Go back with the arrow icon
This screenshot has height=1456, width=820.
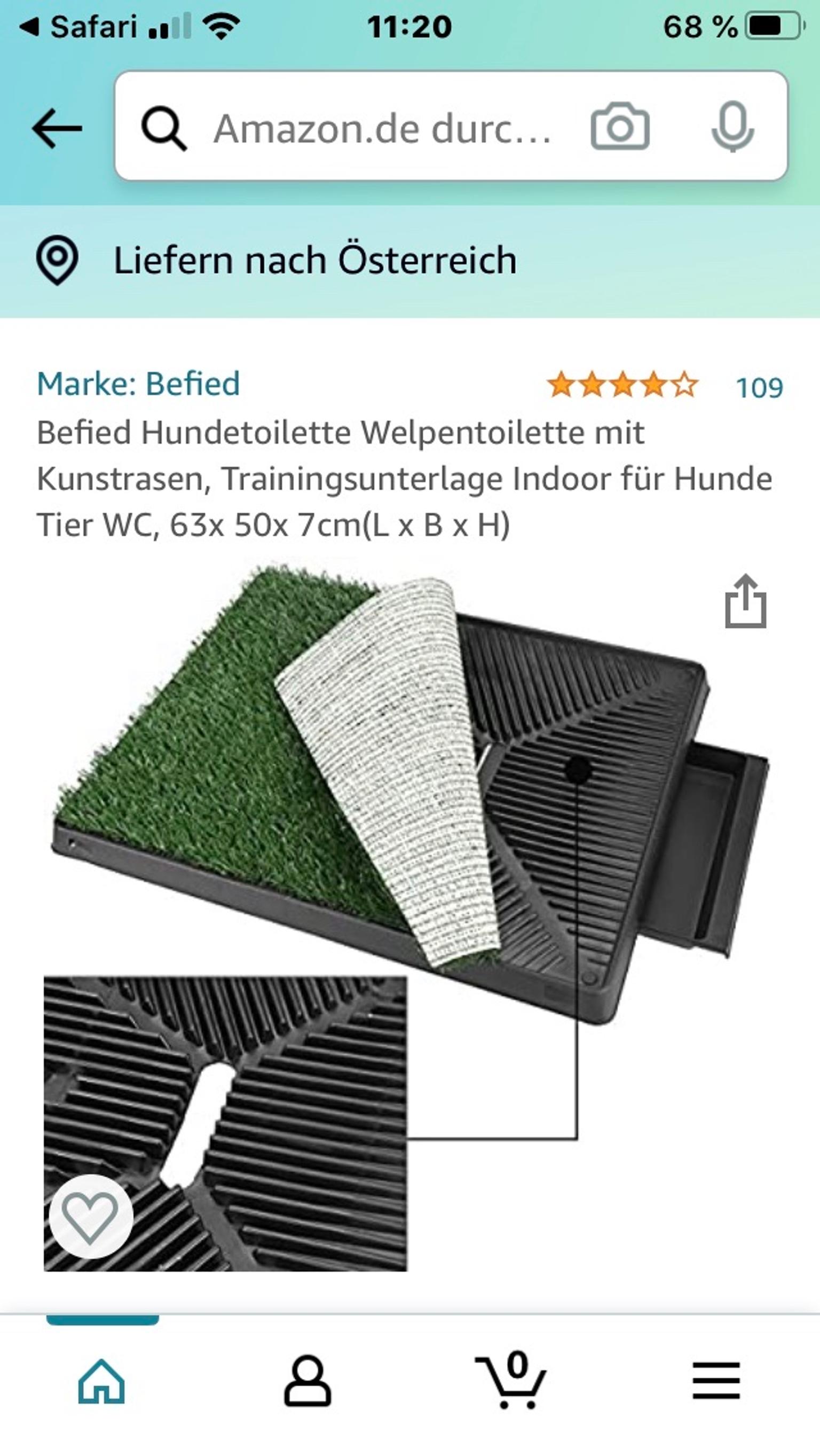[x=57, y=128]
